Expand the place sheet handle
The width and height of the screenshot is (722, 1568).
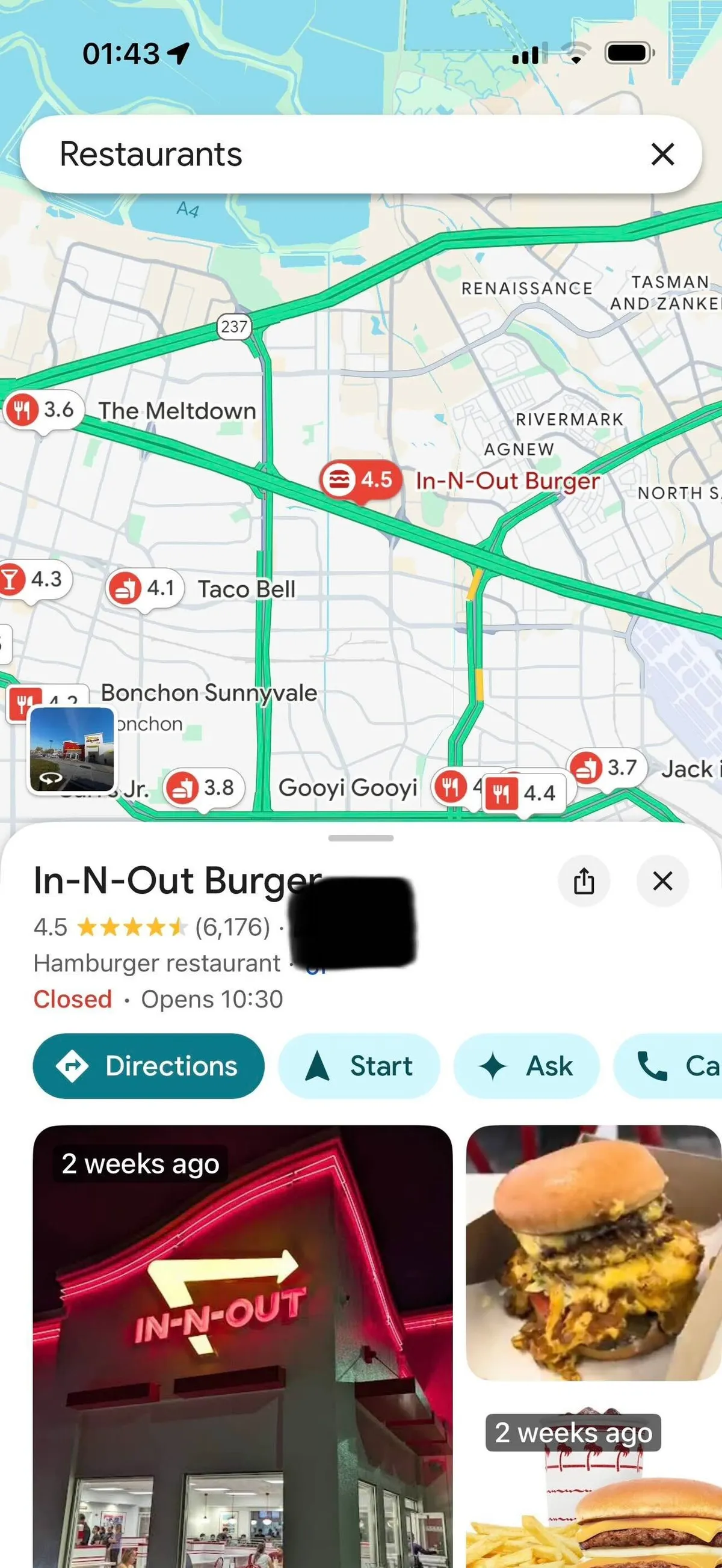pyautogui.click(x=360, y=838)
